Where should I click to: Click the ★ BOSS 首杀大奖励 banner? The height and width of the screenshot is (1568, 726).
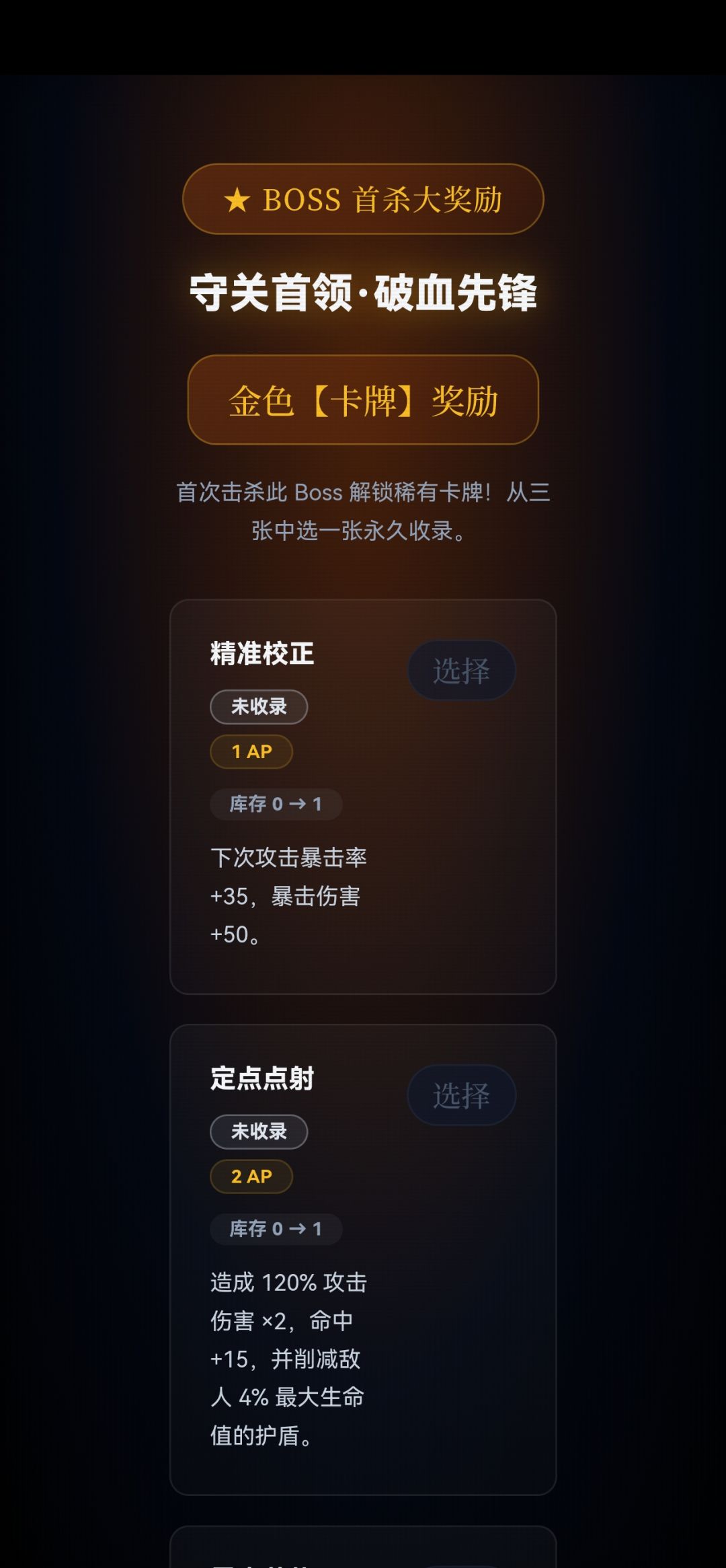363,200
